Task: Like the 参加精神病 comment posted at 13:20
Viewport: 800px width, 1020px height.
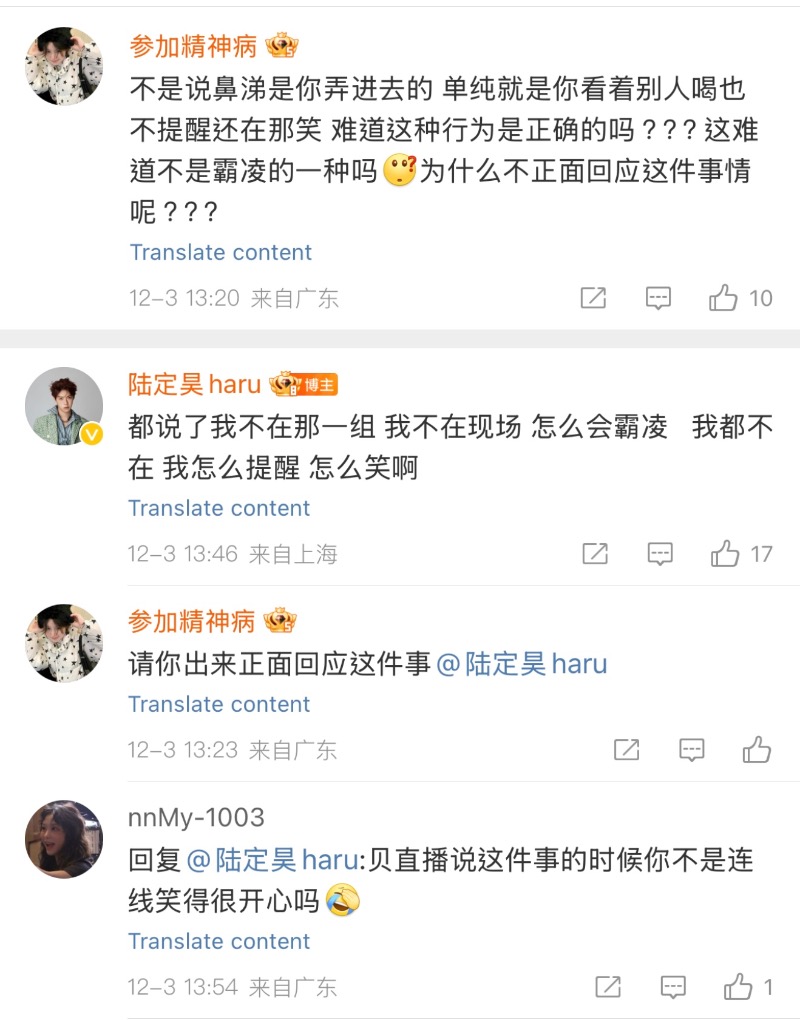Action: pyautogui.click(x=723, y=298)
